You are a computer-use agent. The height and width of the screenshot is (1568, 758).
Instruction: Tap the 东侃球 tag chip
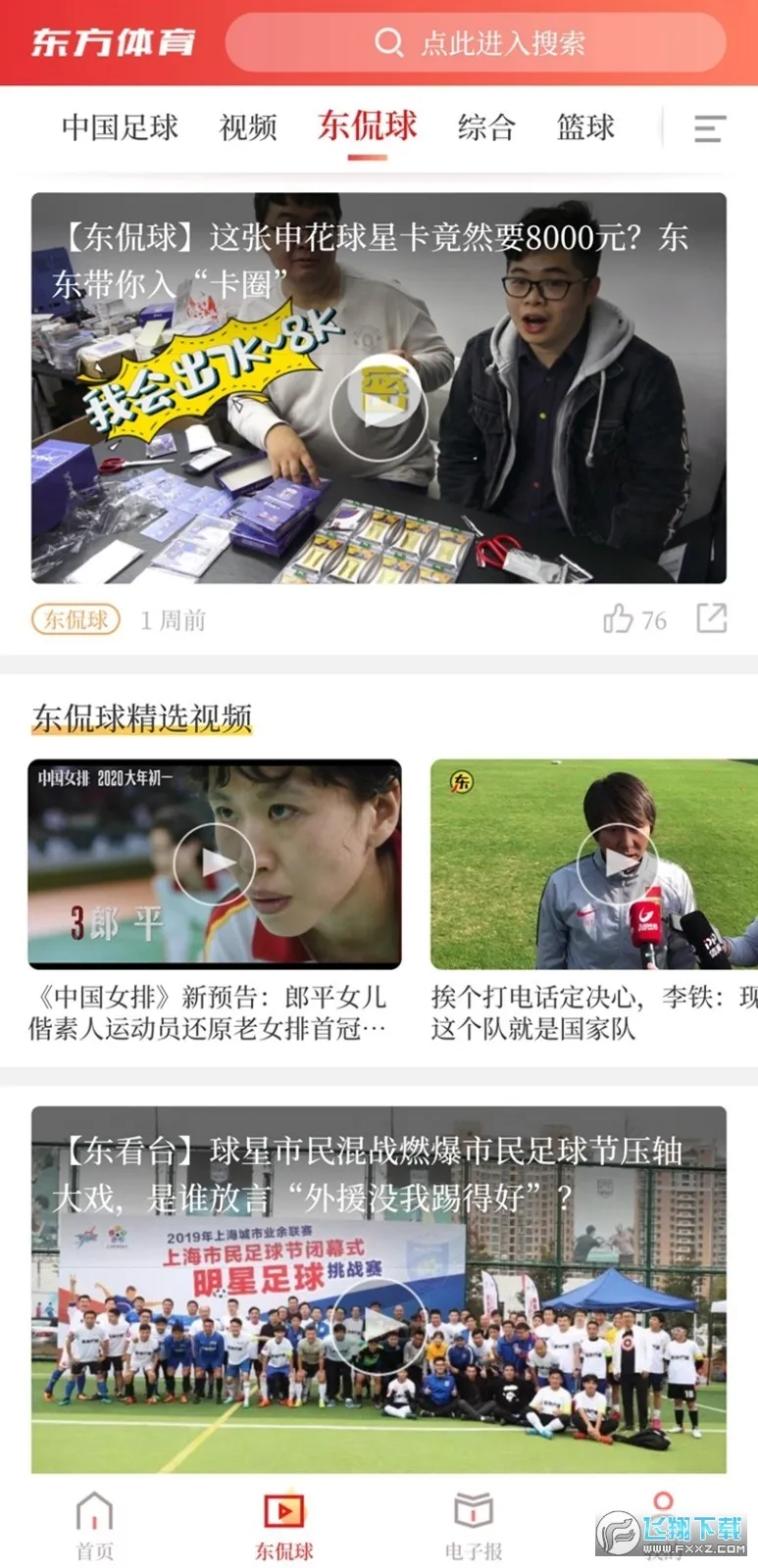(76, 619)
